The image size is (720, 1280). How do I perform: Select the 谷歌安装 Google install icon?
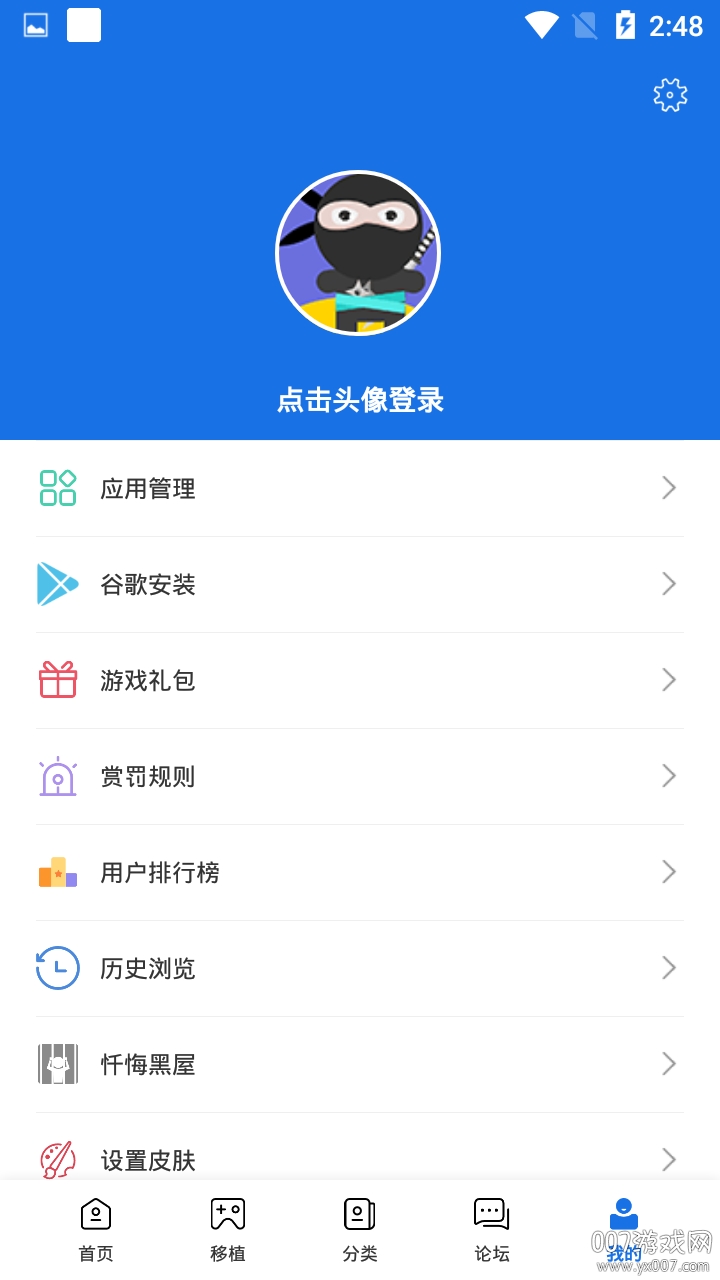pos(57,584)
